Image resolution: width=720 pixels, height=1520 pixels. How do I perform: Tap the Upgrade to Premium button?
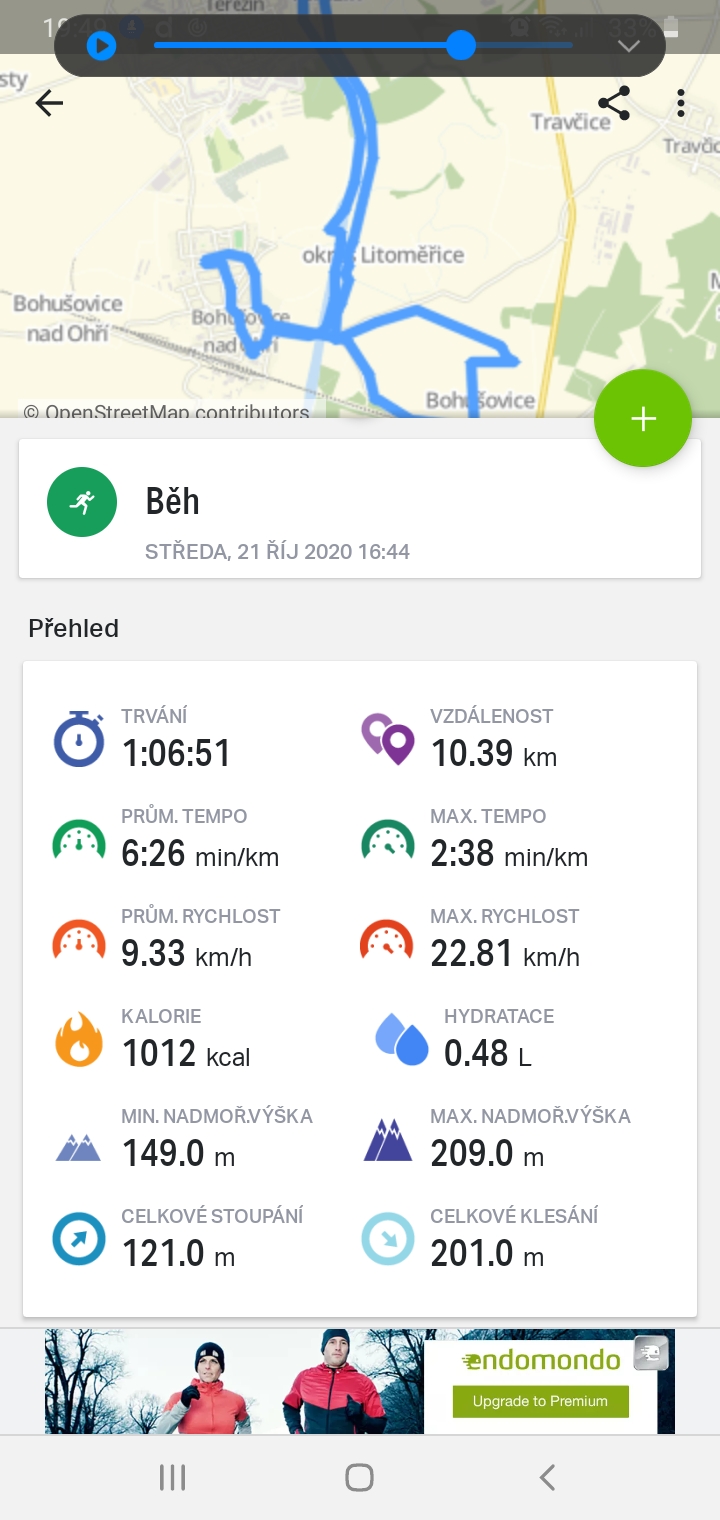(x=540, y=1401)
